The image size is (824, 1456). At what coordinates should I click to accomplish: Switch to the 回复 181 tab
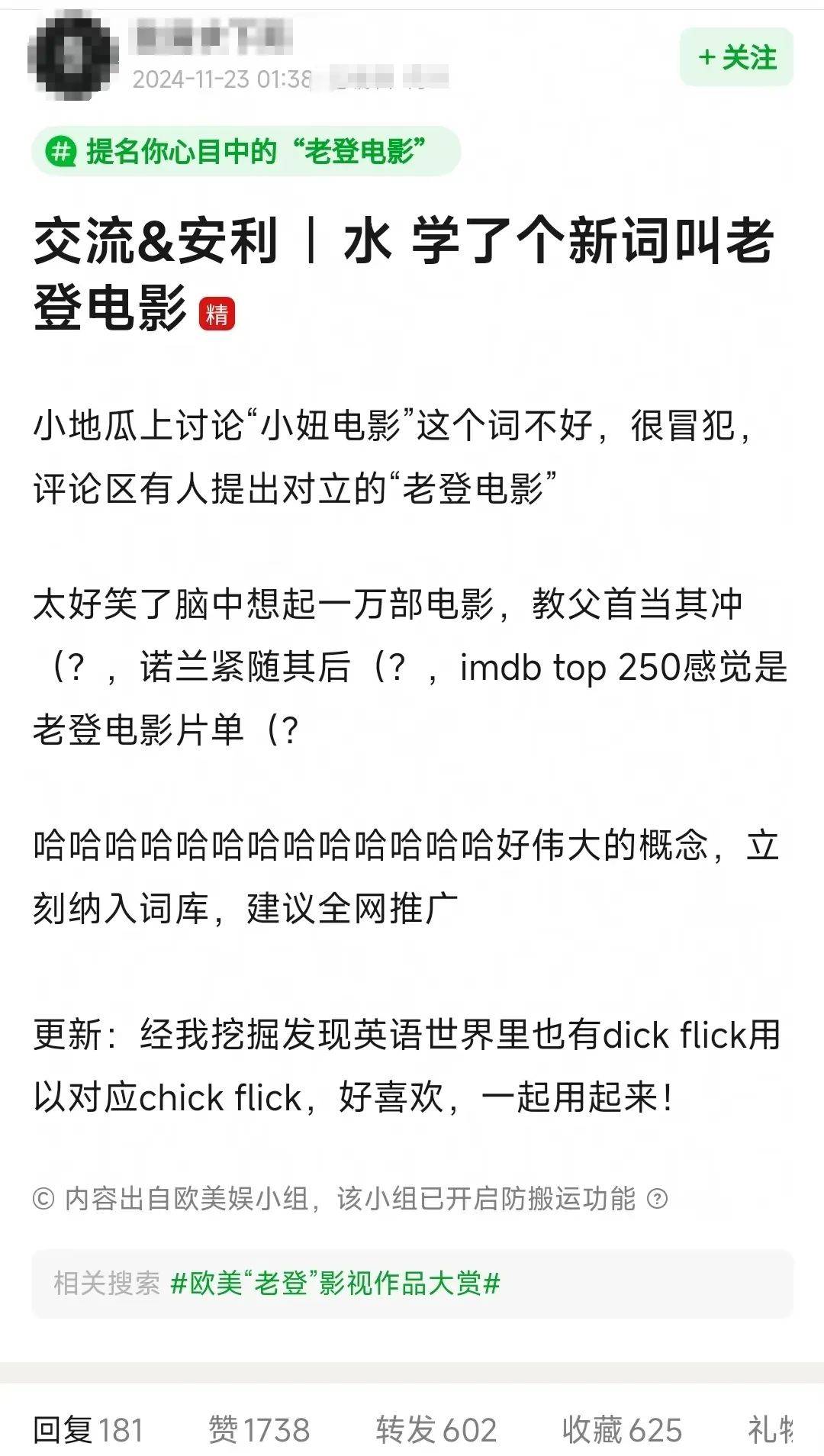pyautogui.click(x=89, y=1430)
